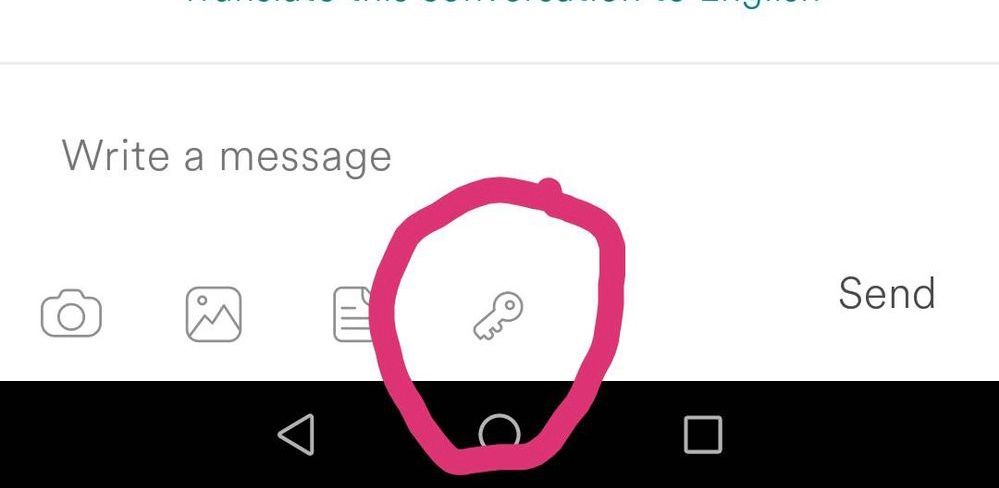The height and width of the screenshot is (488, 999).
Task: Attach an image from the gallery
Action: pos(214,314)
